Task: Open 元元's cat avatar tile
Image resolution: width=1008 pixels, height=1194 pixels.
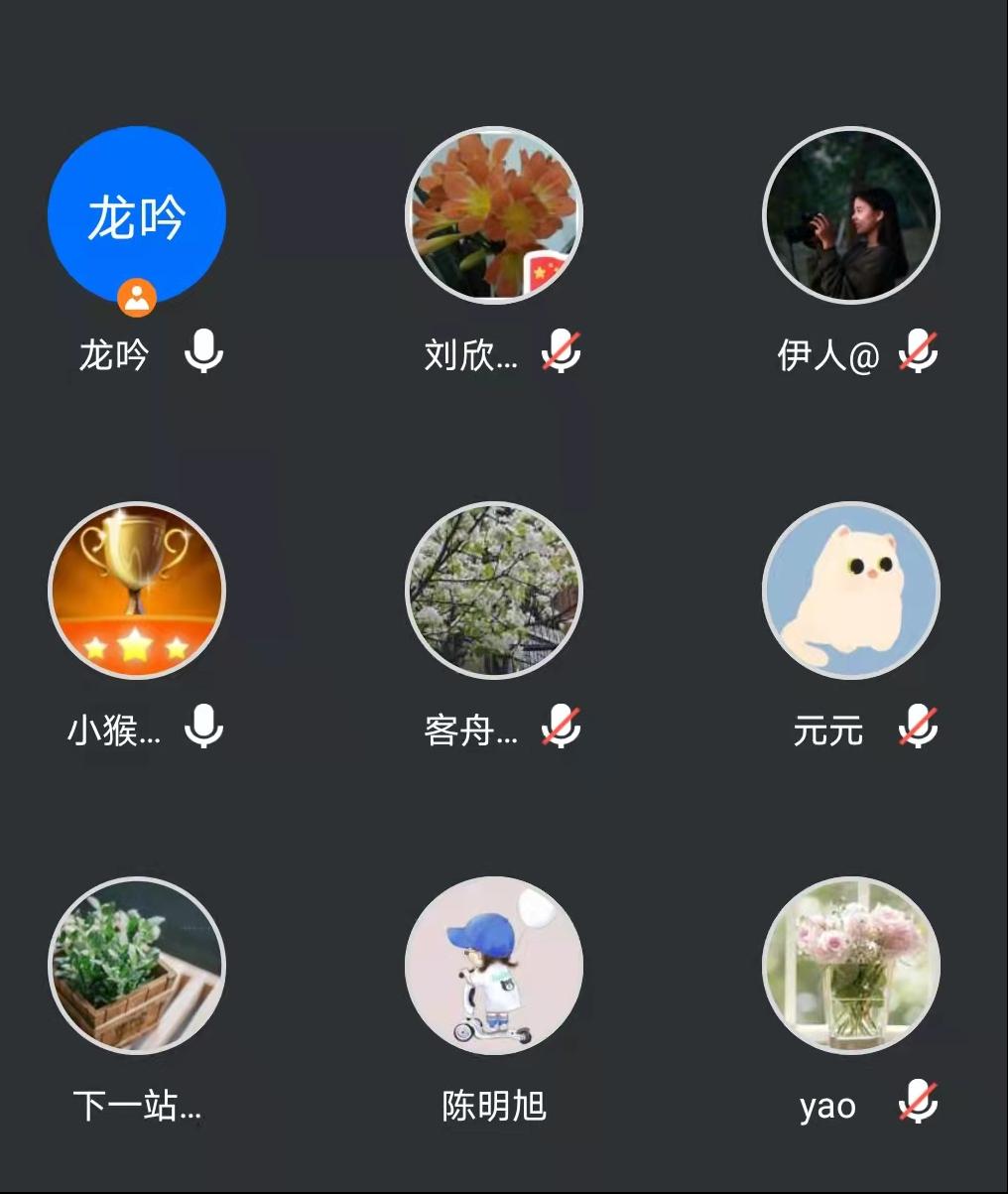Action: pos(850,591)
